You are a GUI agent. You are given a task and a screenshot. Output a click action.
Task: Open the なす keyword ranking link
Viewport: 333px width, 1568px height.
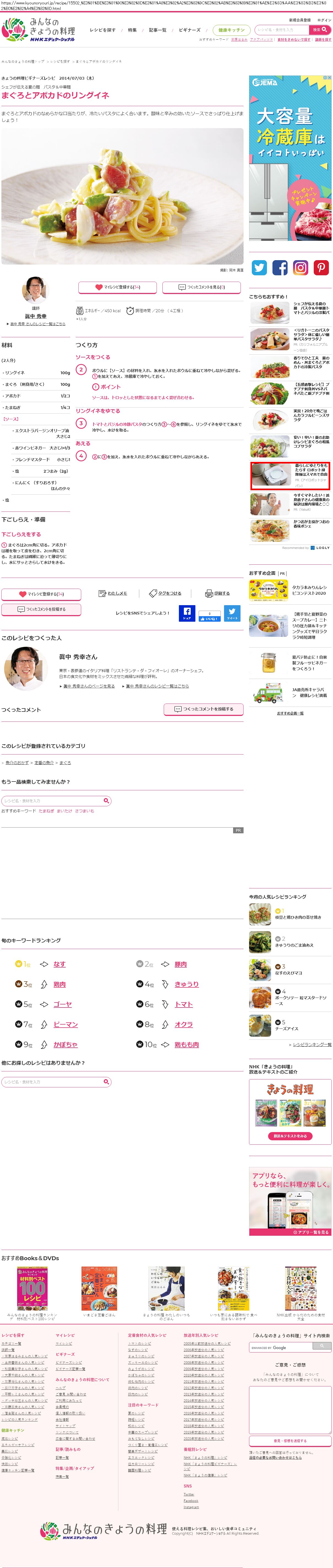click(x=59, y=964)
